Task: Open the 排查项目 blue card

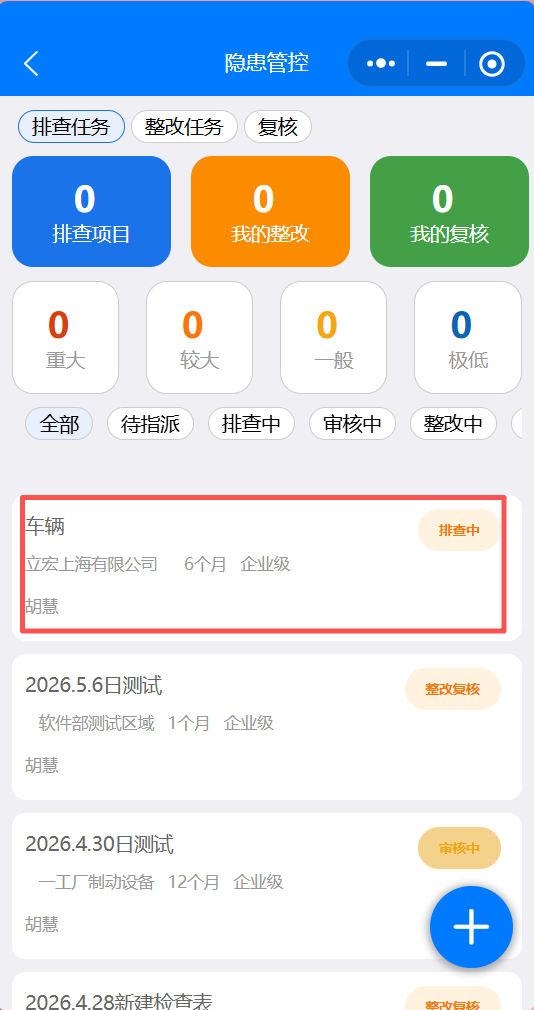Action: pos(91,211)
